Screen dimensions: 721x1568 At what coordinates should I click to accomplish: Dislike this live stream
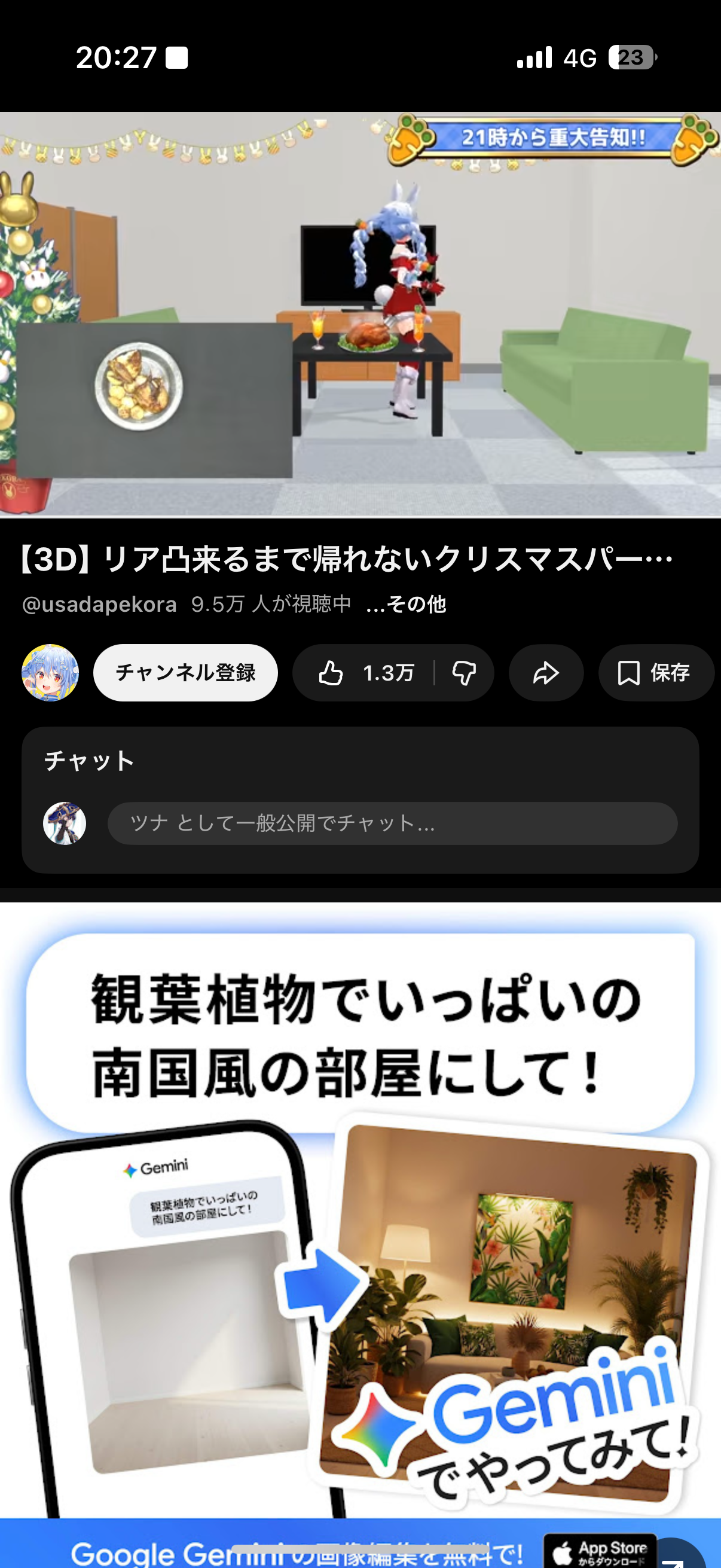(x=464, y=673)
